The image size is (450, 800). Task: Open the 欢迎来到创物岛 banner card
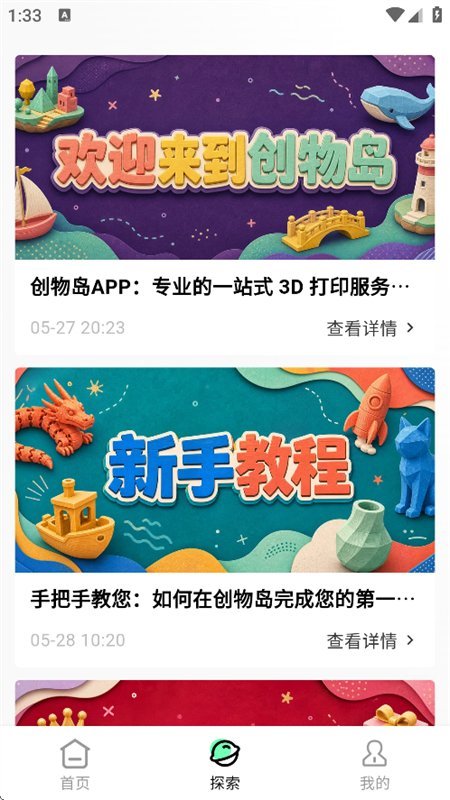224,157
